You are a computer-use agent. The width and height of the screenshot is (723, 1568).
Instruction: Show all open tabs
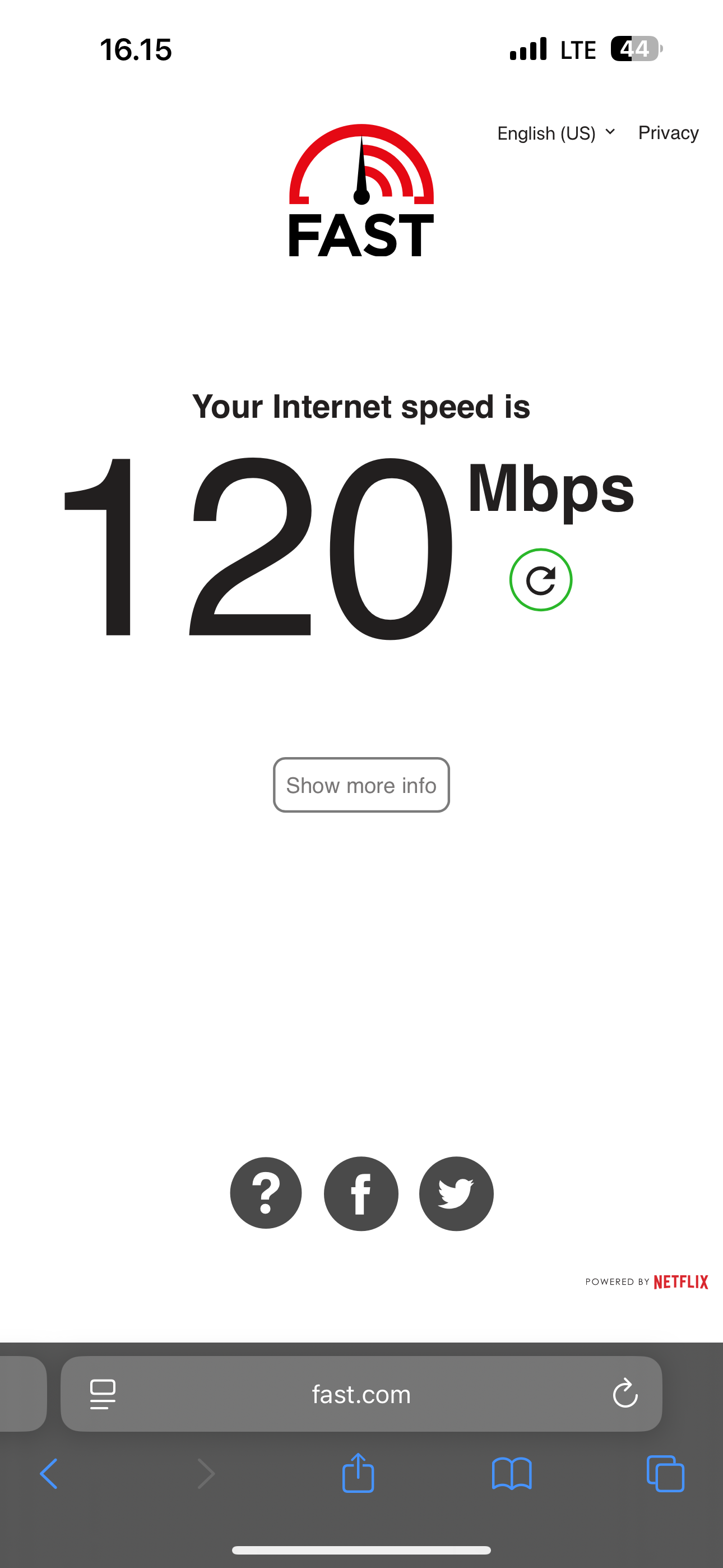click(665, 1474)
